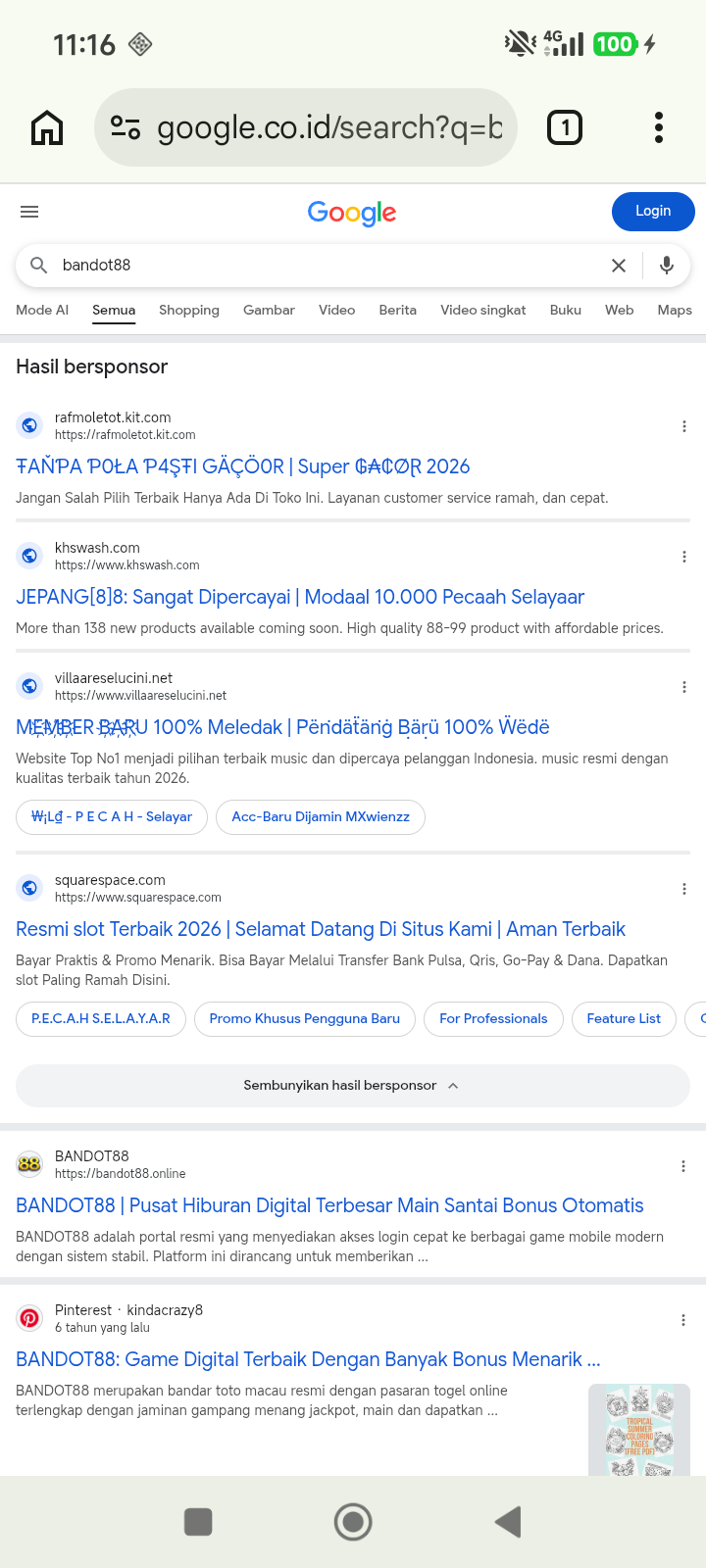Select the Acc-Baru Dijamin MXwienzz chip
The image size is (706, 1568).
[x=321, y=816]
